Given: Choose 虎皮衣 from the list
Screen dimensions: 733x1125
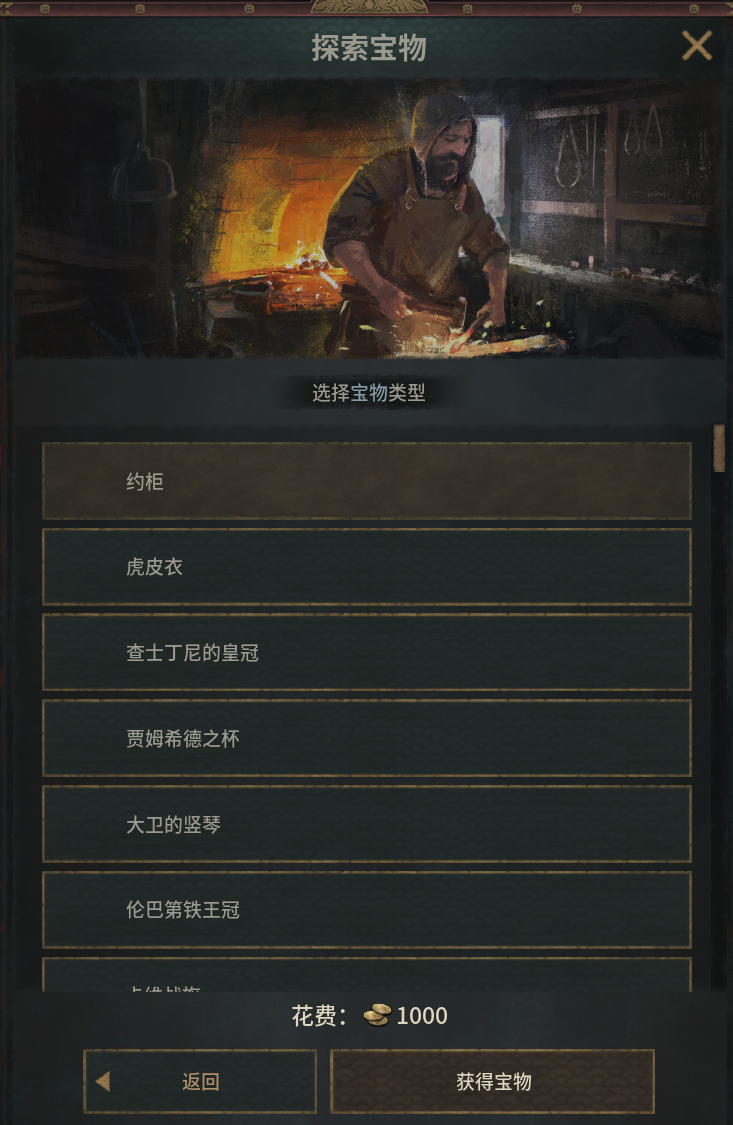Looking at the screenshot, I should [367, 567].
